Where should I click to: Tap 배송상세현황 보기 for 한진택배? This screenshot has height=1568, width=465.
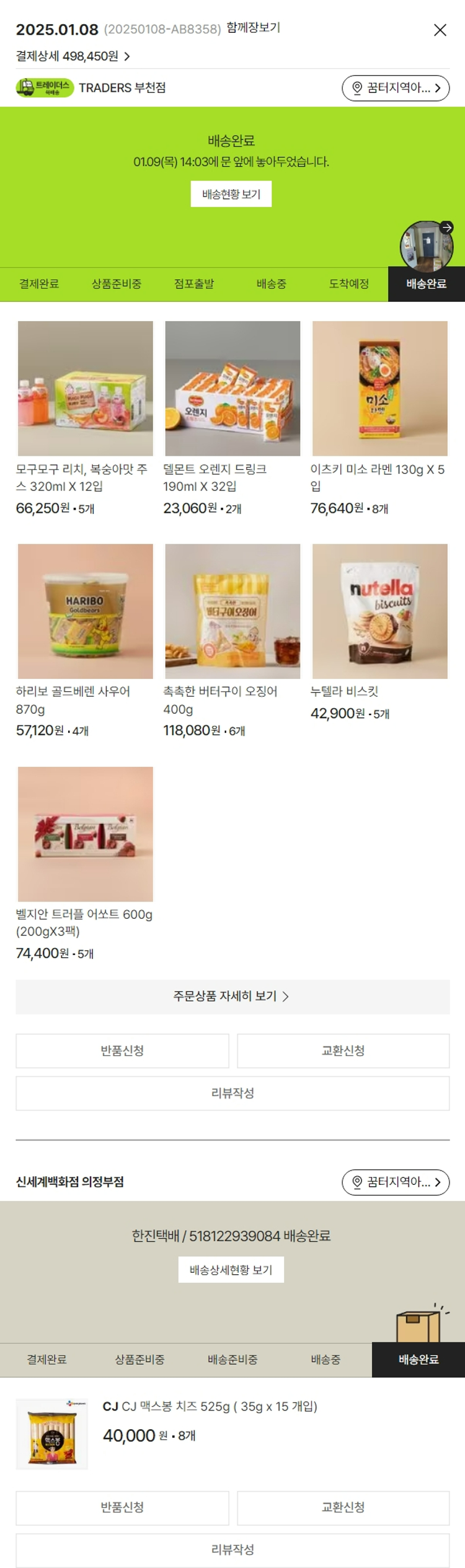[231, 1270]
